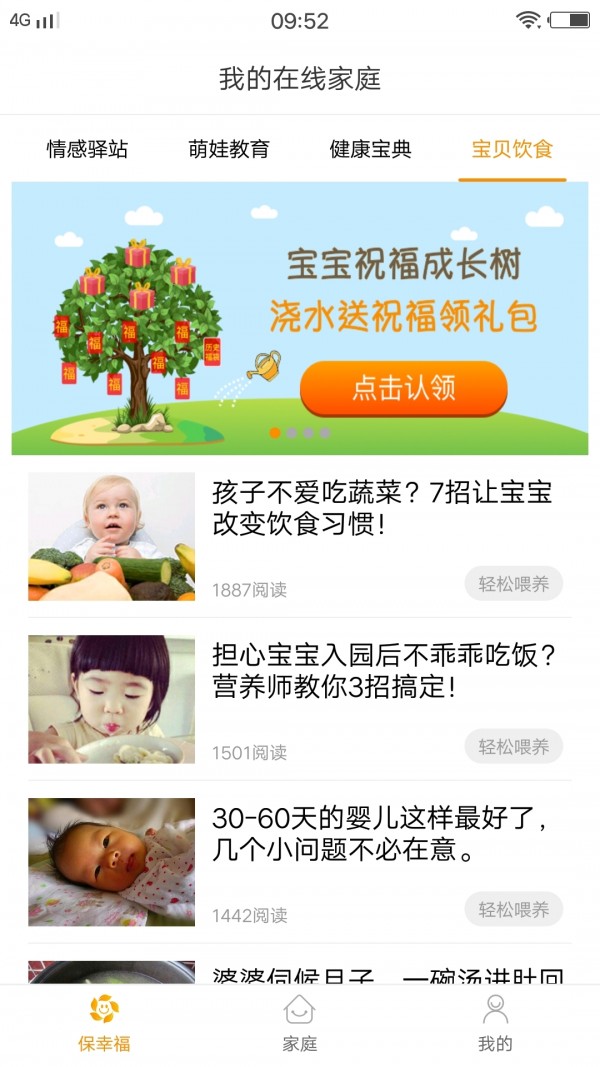Viewport: 600px width, 1067px height.
Task: Tap 轻松喂养 tag on the 1442阅读 article
Action: (x=513, y=910)
